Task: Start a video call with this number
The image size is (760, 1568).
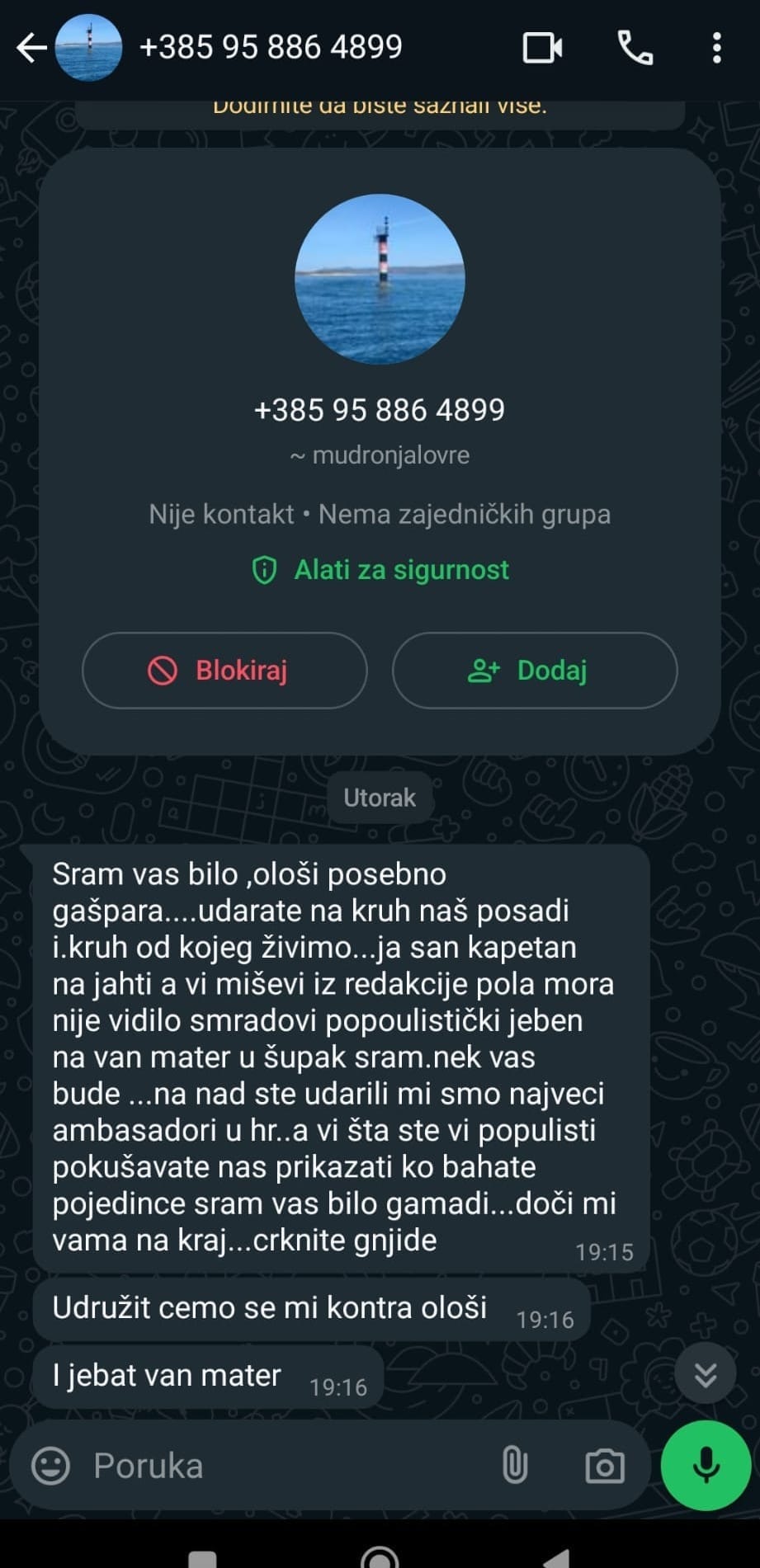Action: (x=543, y=48)
